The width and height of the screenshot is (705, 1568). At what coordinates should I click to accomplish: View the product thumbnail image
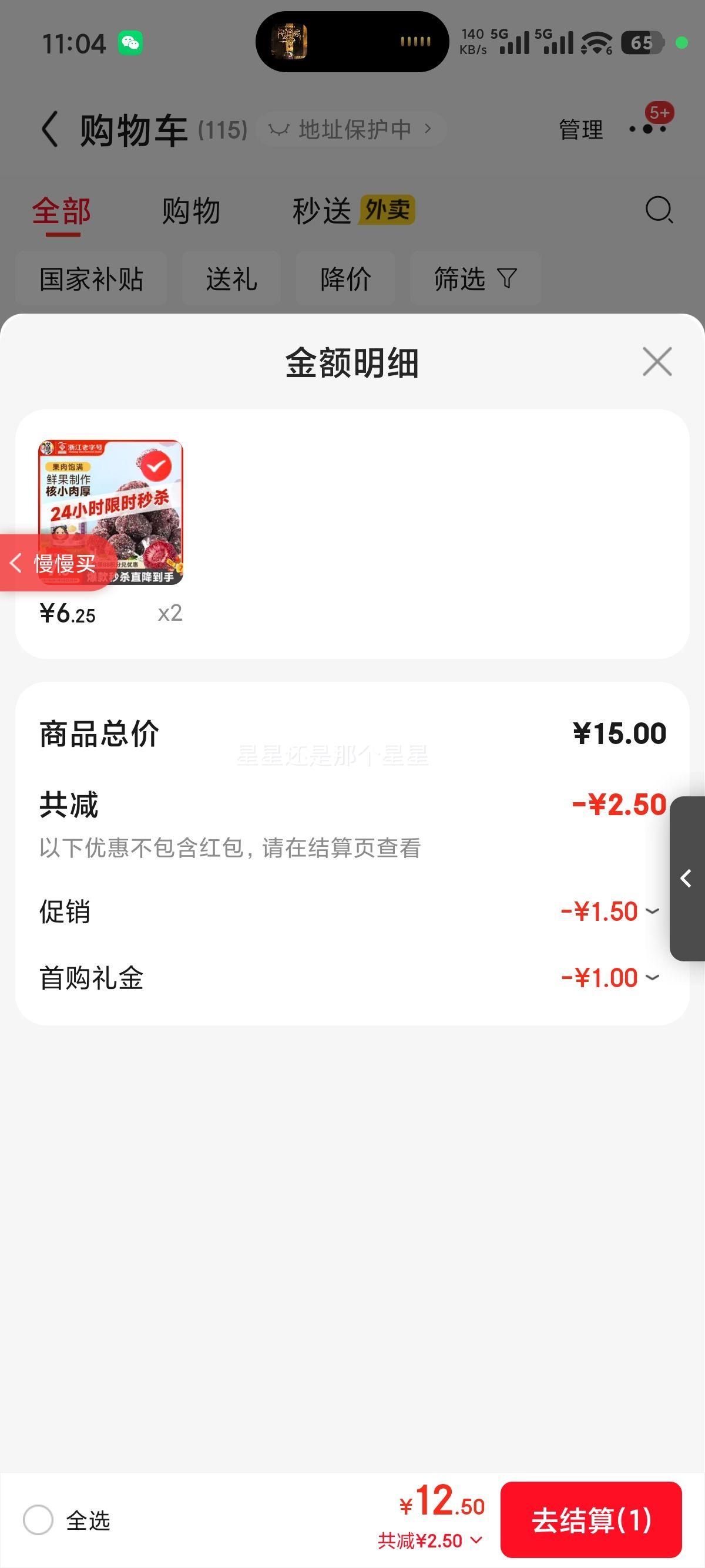(x=110, y=513)
